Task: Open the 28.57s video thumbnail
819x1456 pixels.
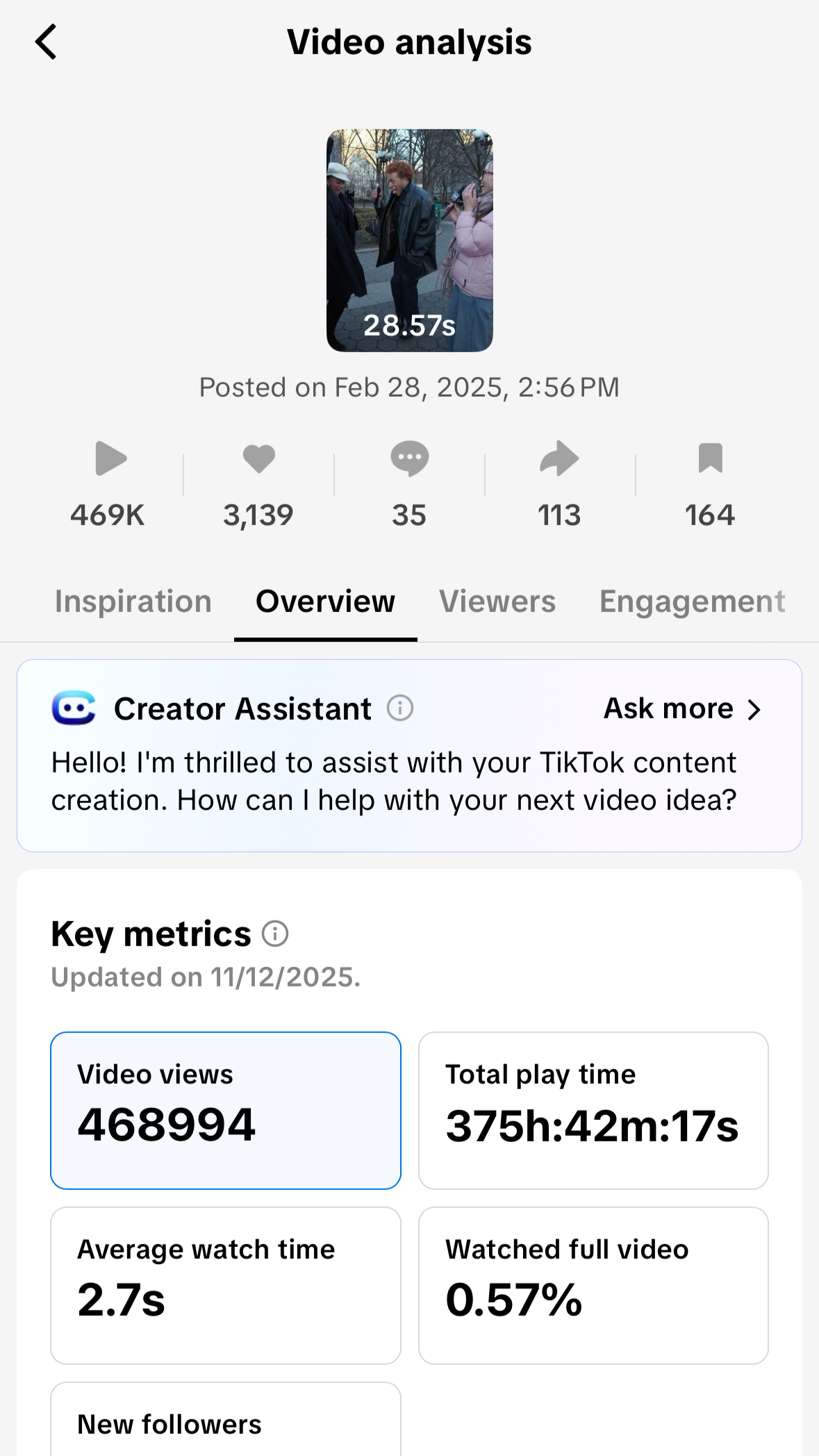Action: [409, 240]
